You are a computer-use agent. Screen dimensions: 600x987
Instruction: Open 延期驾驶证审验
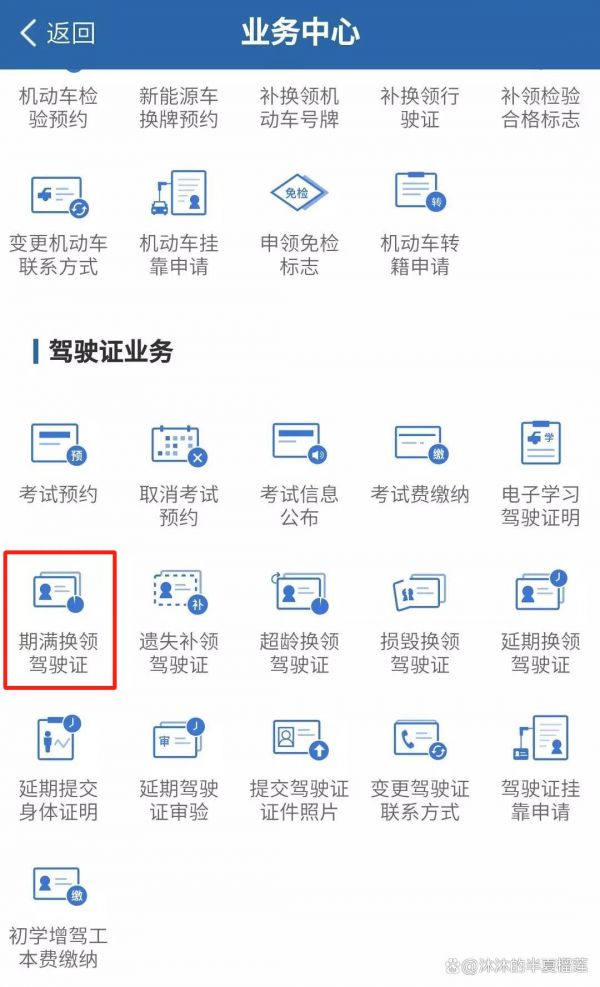pos(179,769)
